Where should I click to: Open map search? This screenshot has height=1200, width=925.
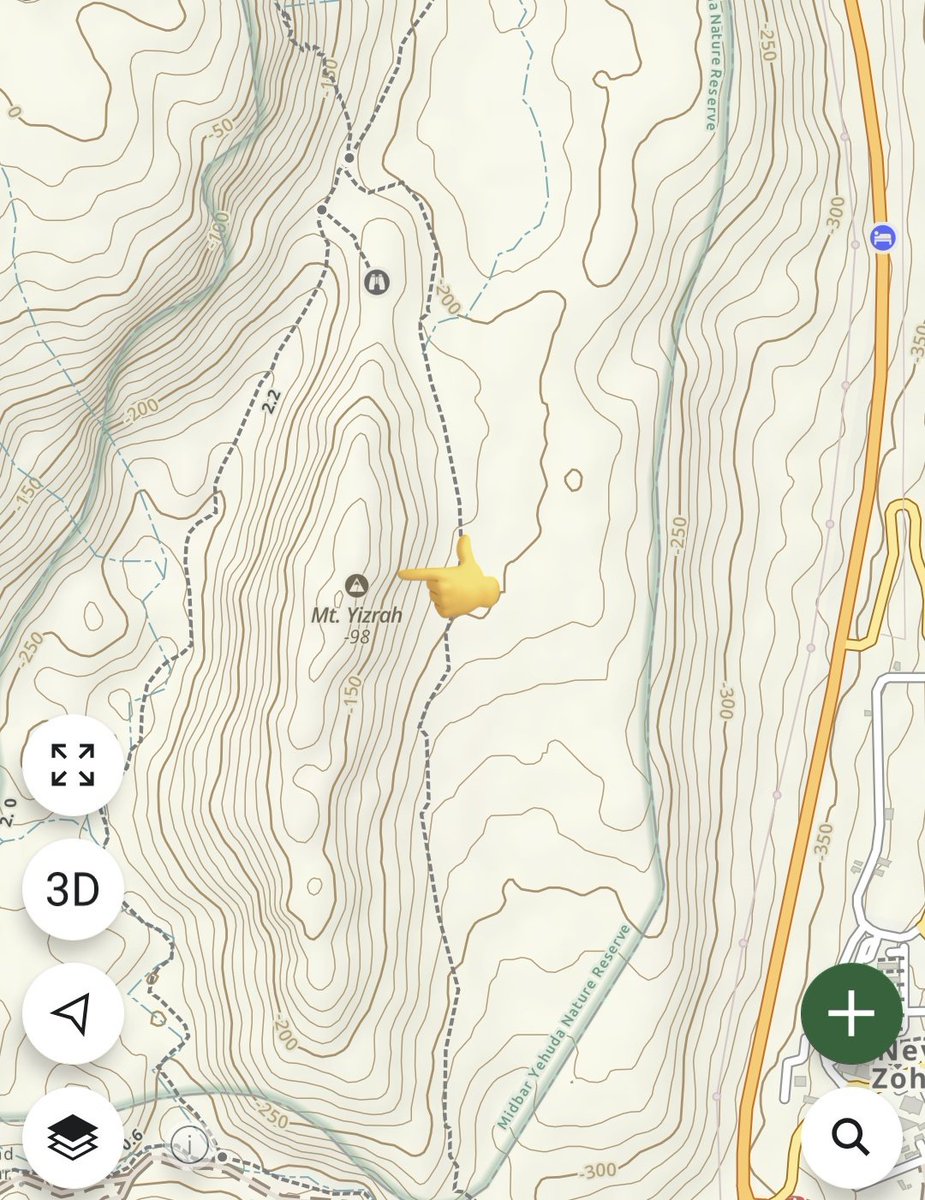click(x=852, y=1138)
